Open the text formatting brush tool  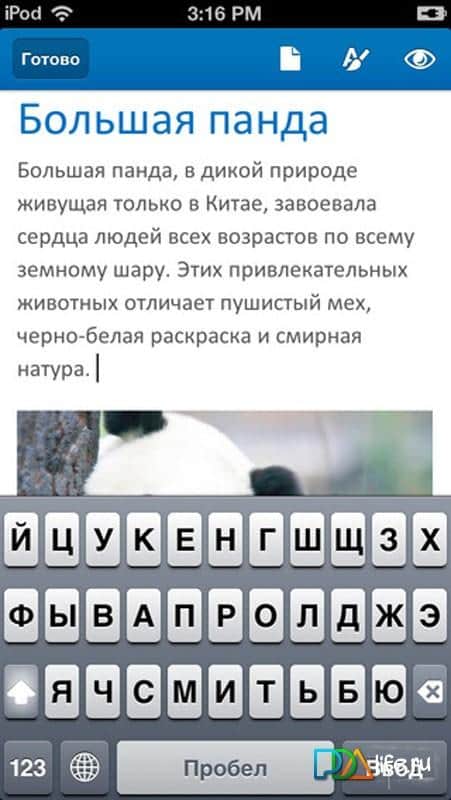point(356,59)
